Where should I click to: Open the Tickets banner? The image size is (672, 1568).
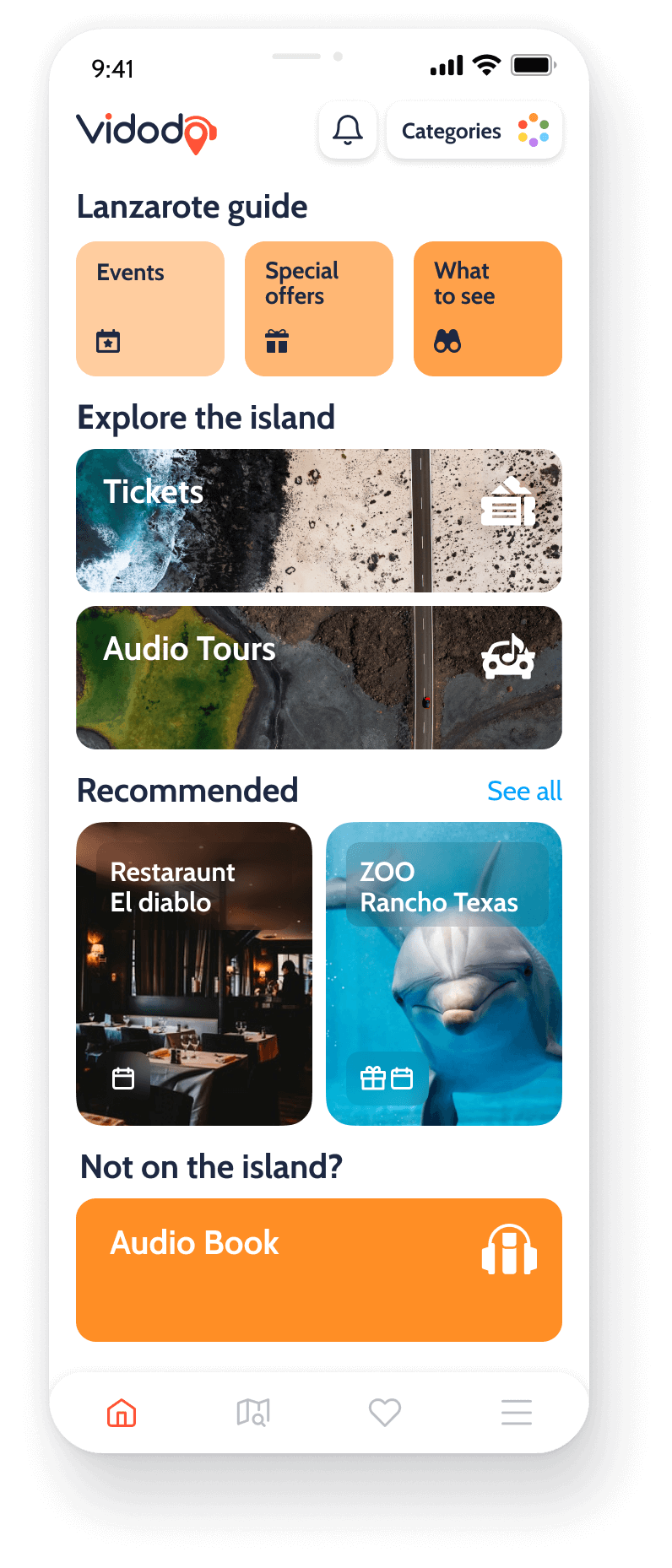point(318,520)
